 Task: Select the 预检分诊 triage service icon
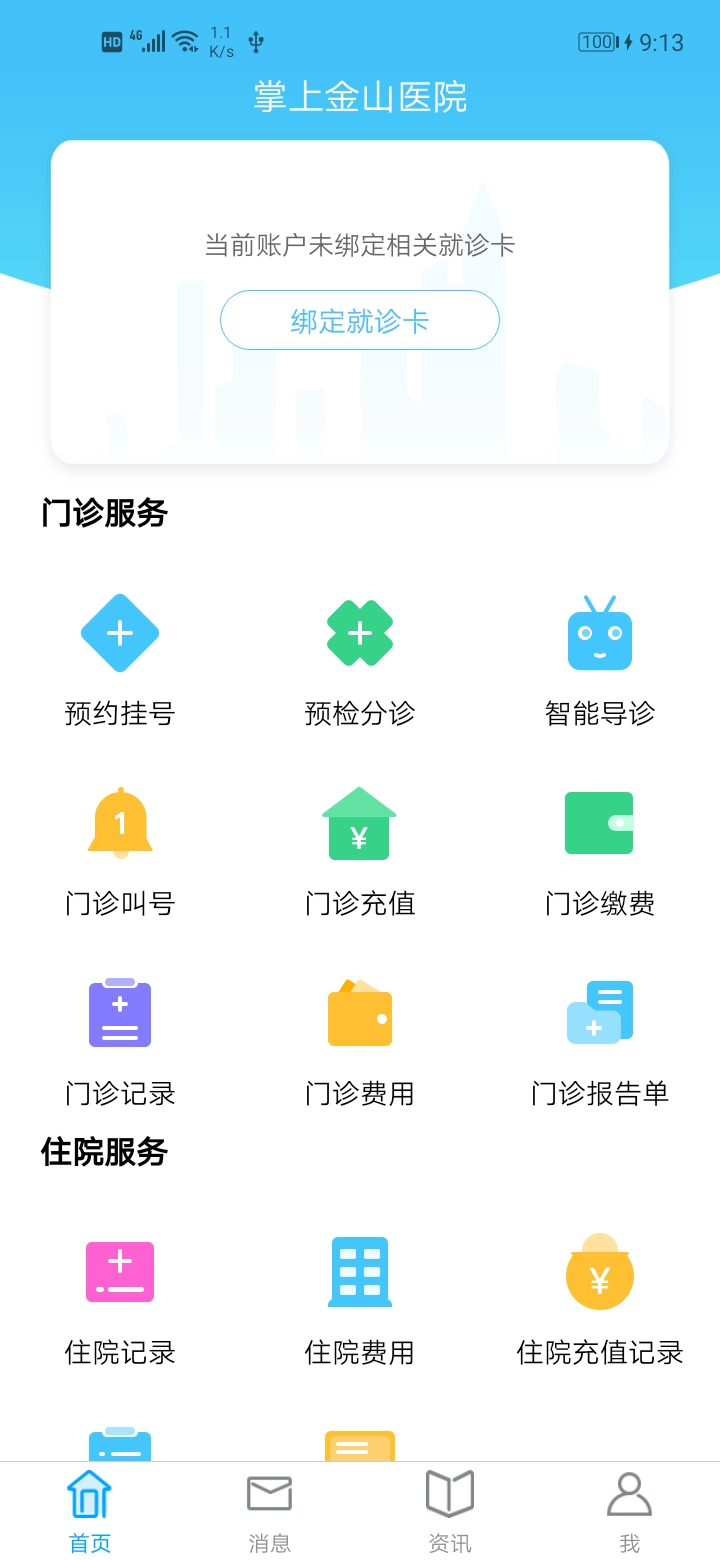tap(359, 632)
